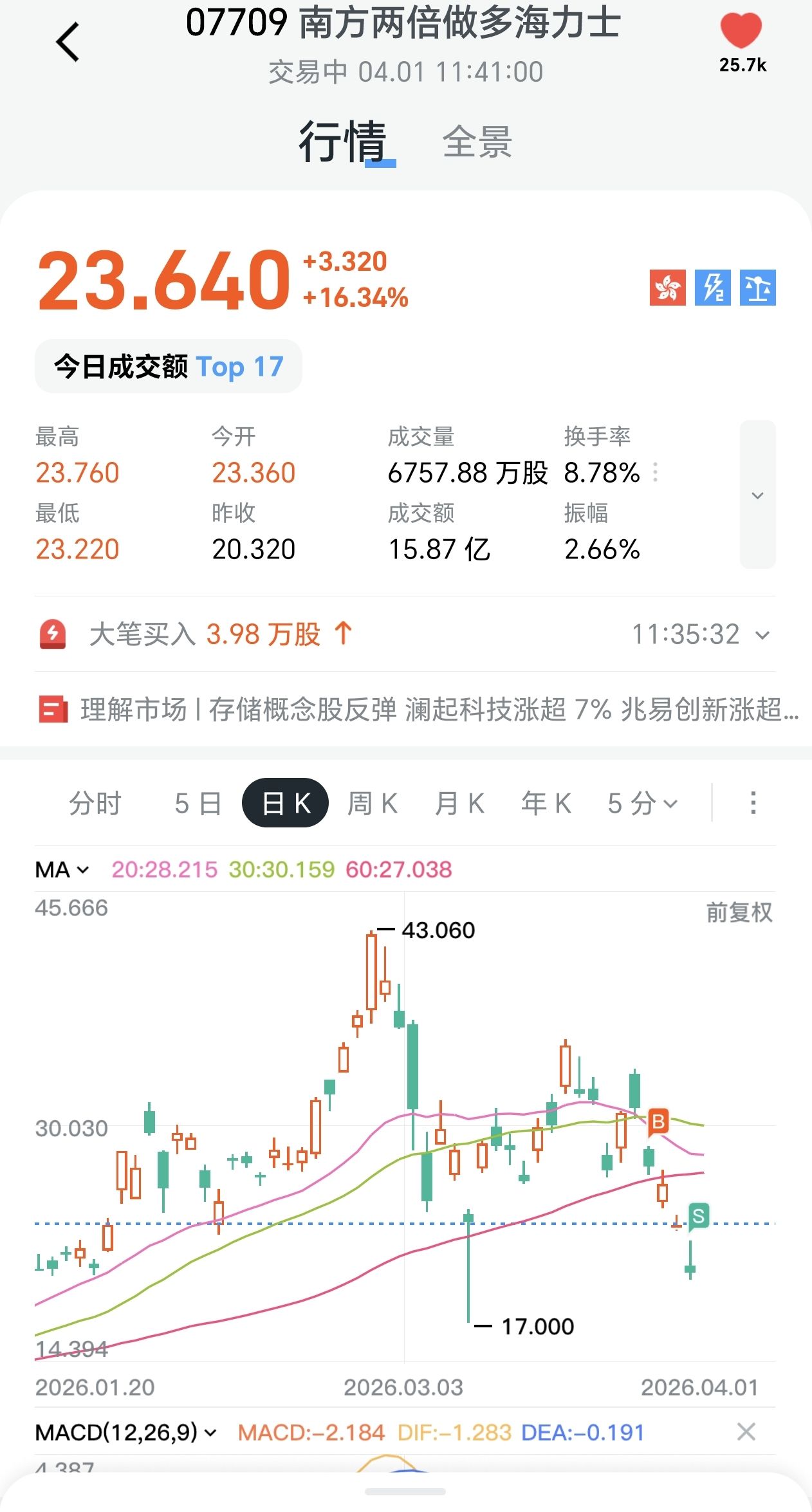
Task: Switch to the 全景 tab
Action: [x=477, y=142]
